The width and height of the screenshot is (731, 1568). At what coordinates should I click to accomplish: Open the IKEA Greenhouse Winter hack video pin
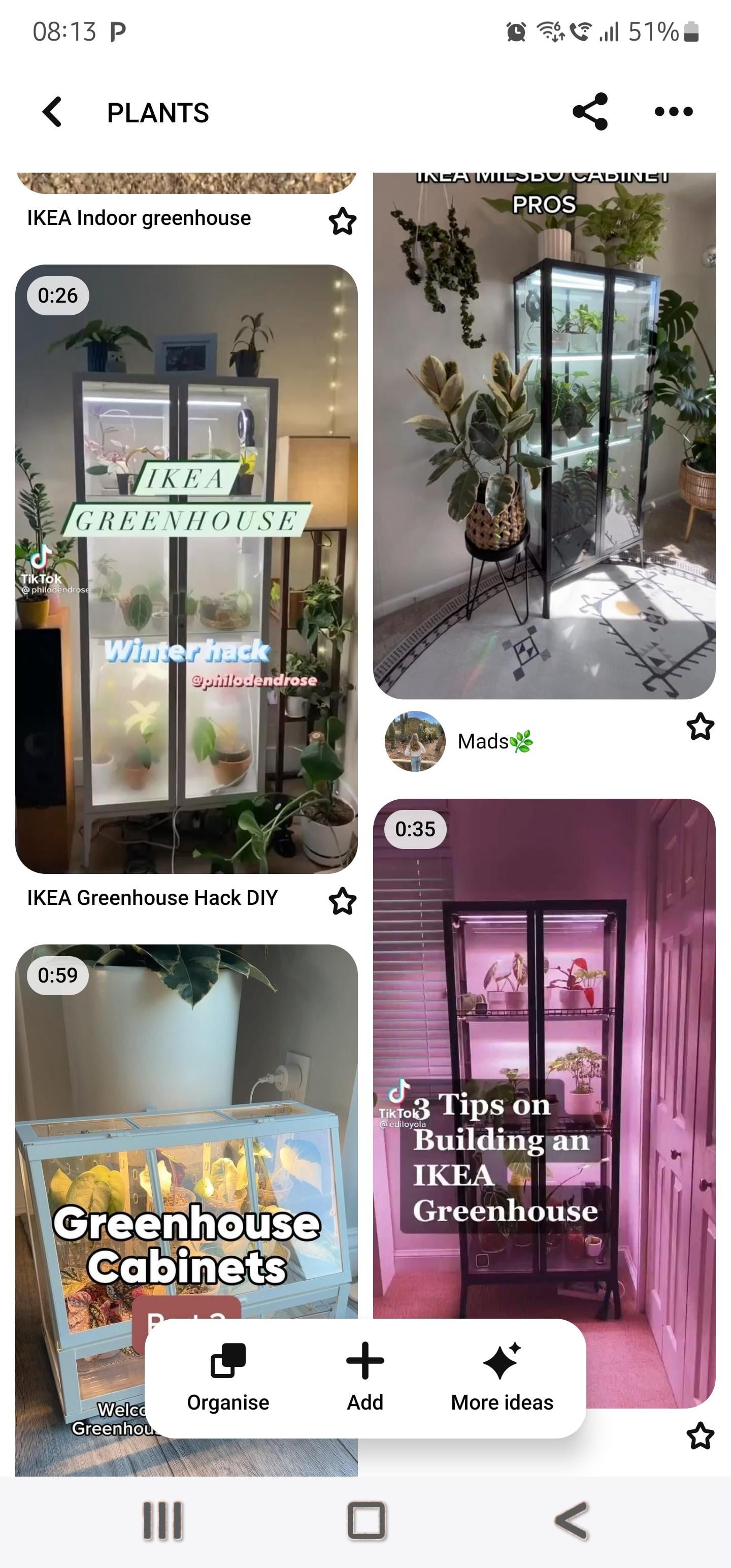pyautogui.click(x=186, y=569)
